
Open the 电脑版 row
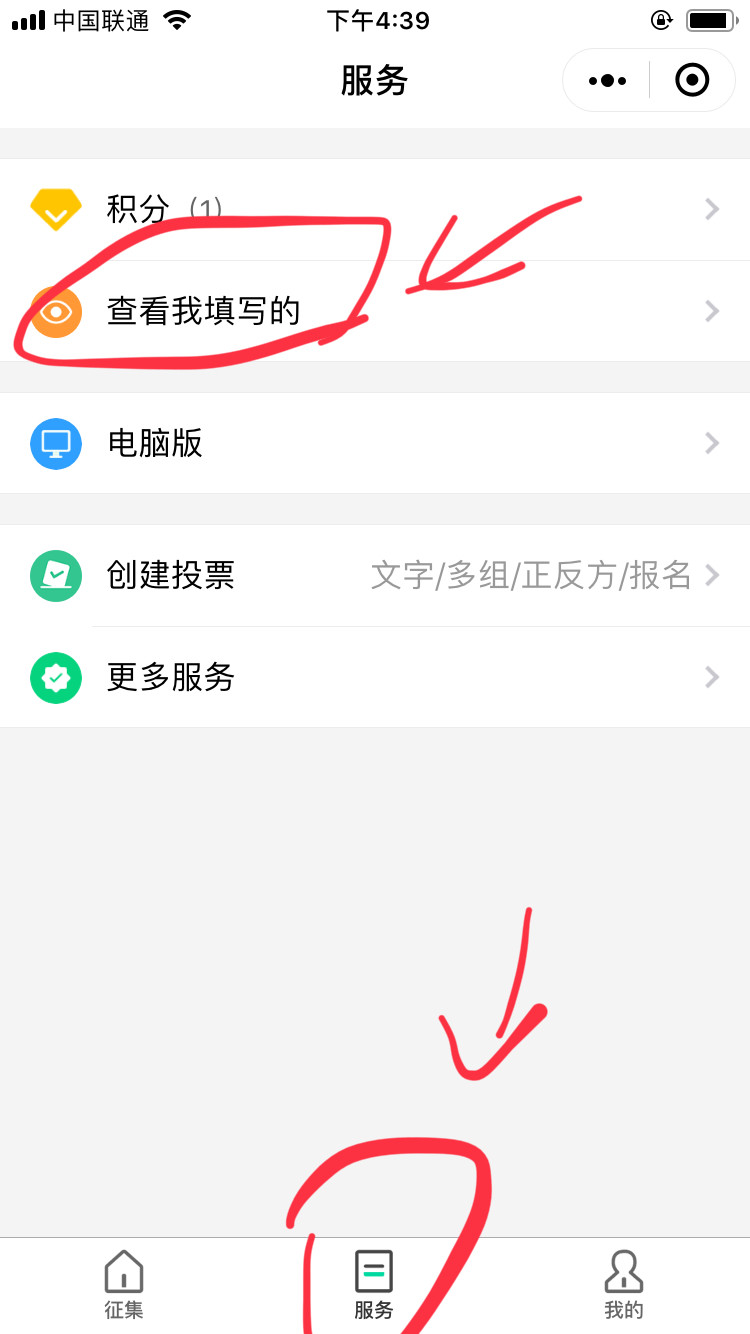pos(375,443)
